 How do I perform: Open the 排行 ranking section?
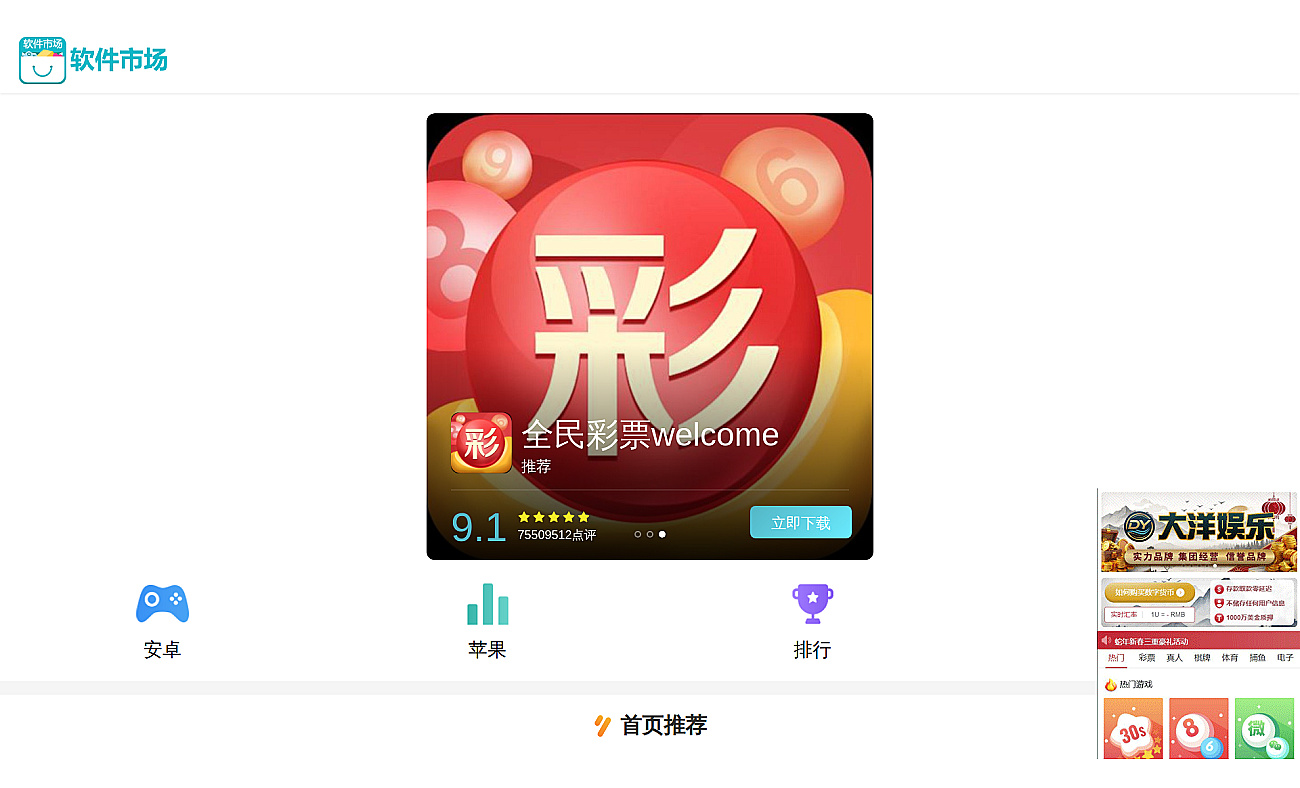[x=812, y=621]
